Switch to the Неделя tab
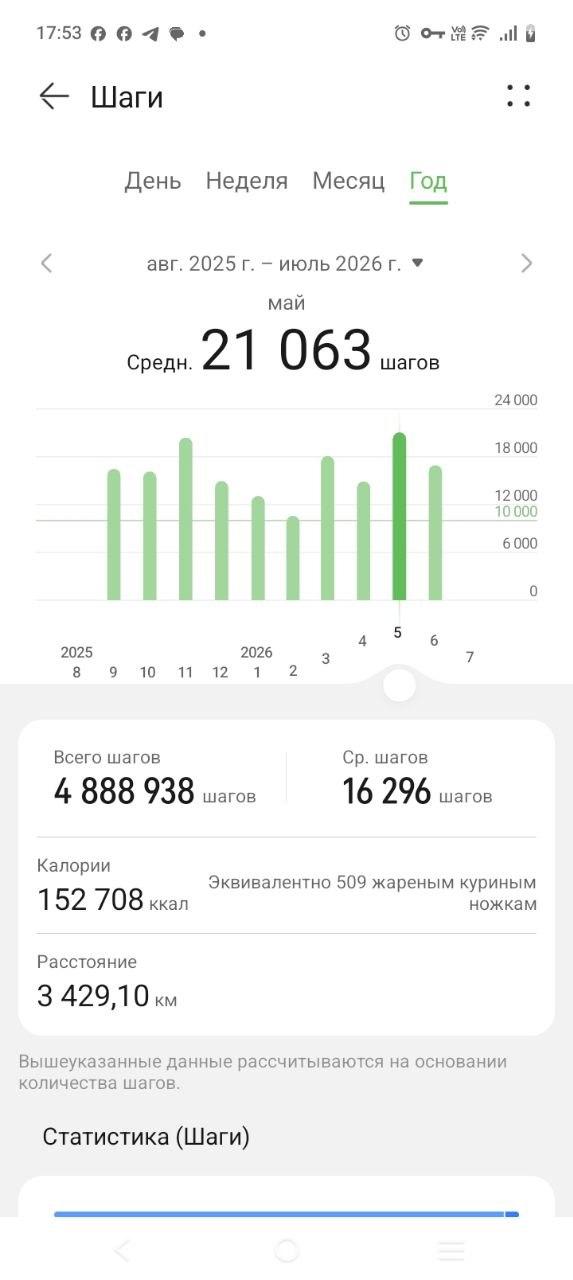Screen dimensions: 573x1280 [x=246, y=181]
